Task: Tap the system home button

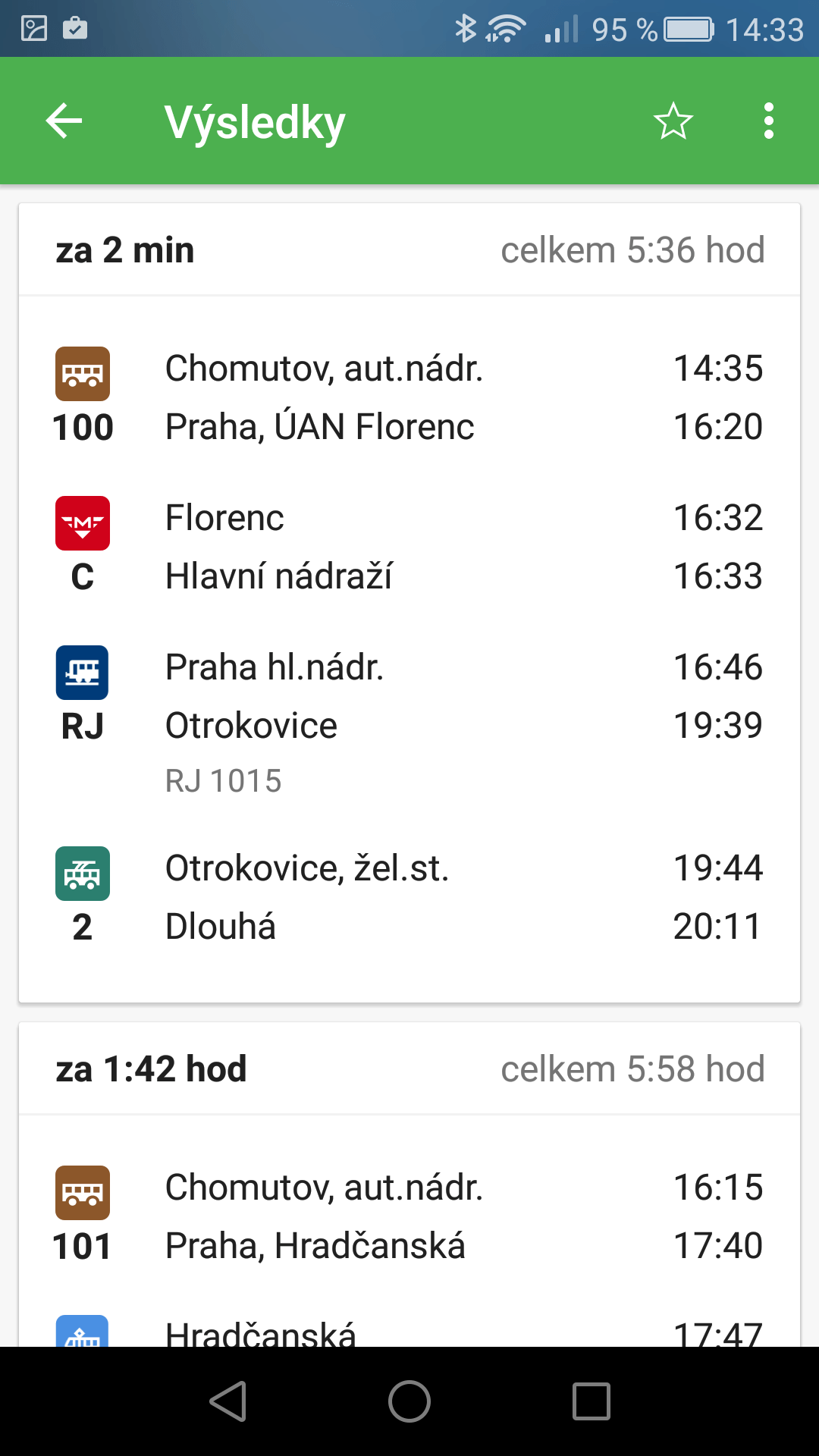Action: tap(409, 1401)
